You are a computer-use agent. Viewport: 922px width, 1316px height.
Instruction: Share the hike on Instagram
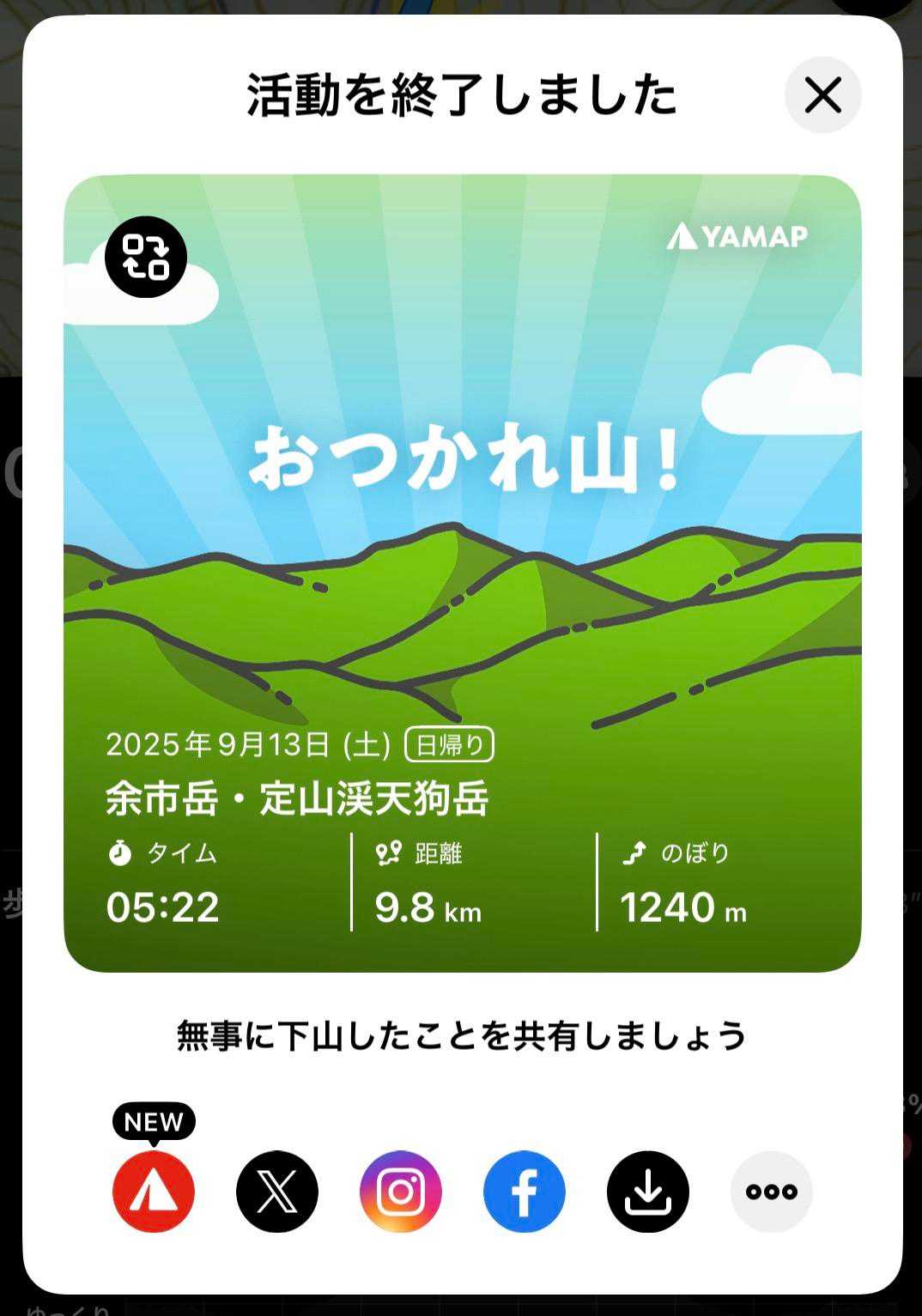(401, 1192)
